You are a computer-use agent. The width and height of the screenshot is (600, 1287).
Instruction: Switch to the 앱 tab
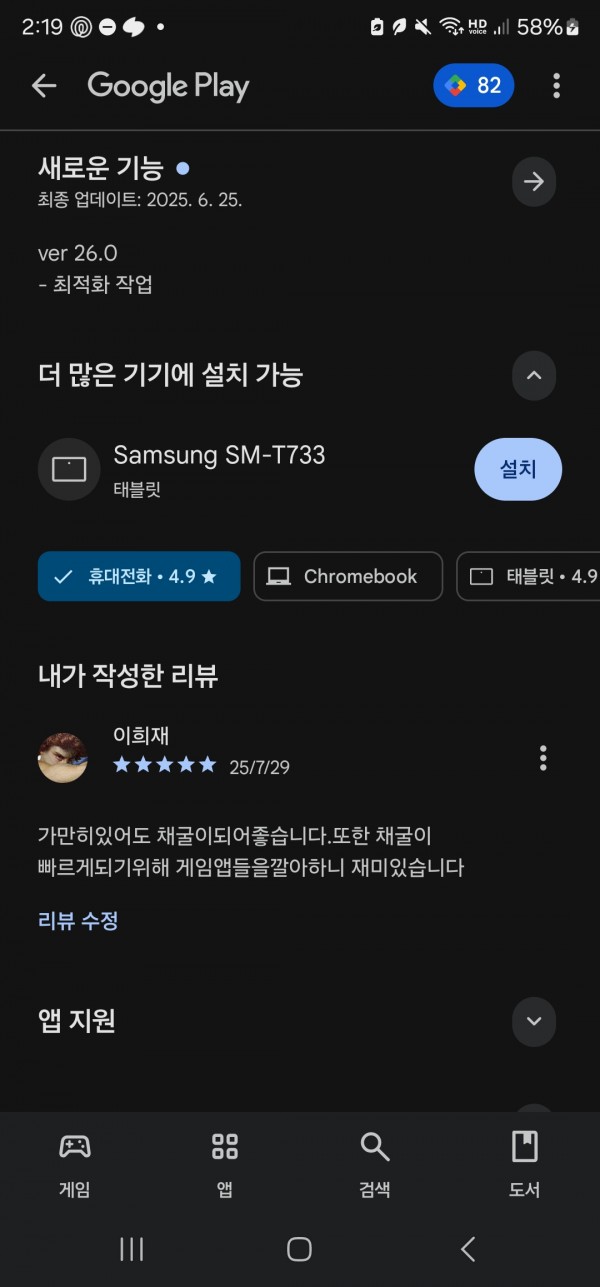point(225,1163)
